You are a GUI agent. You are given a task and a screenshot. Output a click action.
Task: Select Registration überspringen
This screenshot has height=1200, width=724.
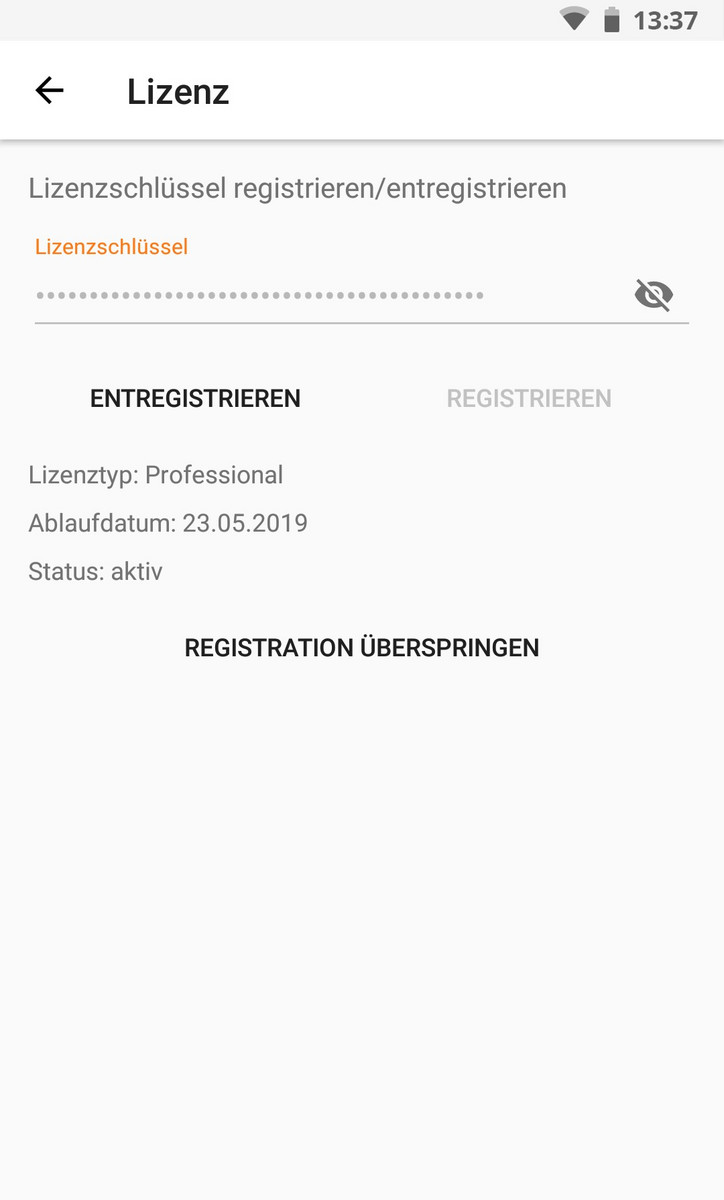[x=362, y=647]
